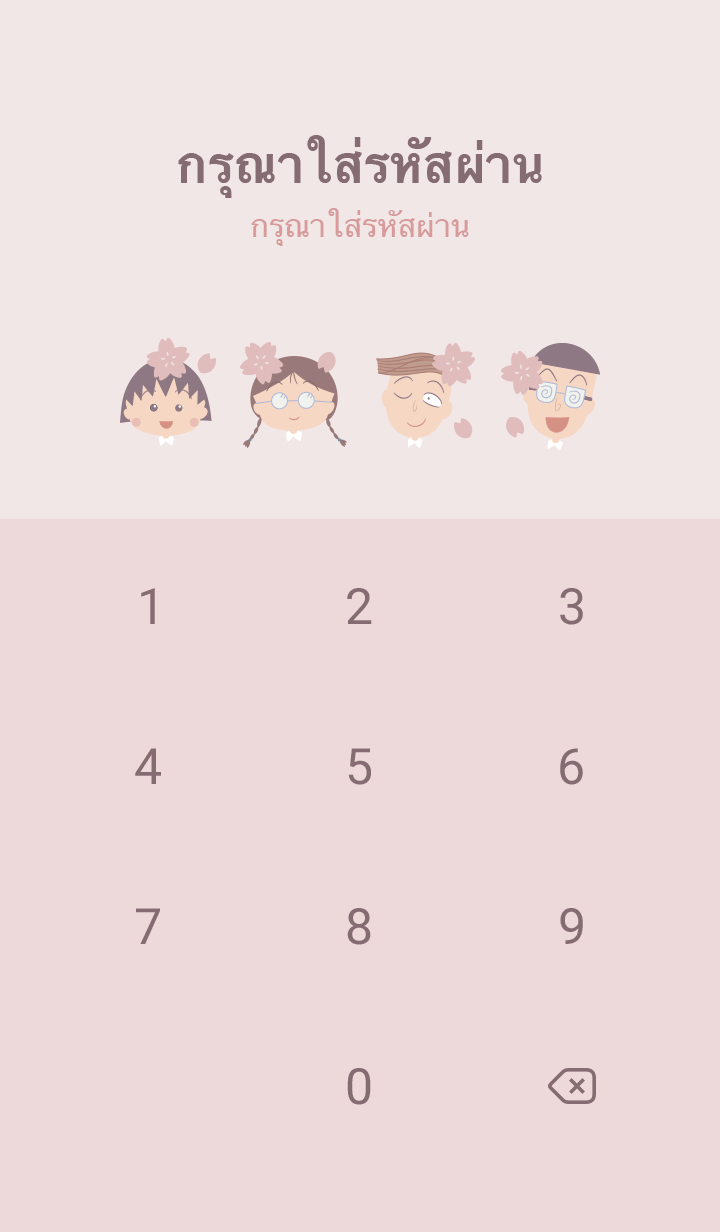Enter digit 5 on the keypad
Image resolution: width=720 pixels, height=1232 pixels.
tap(359, 767)
